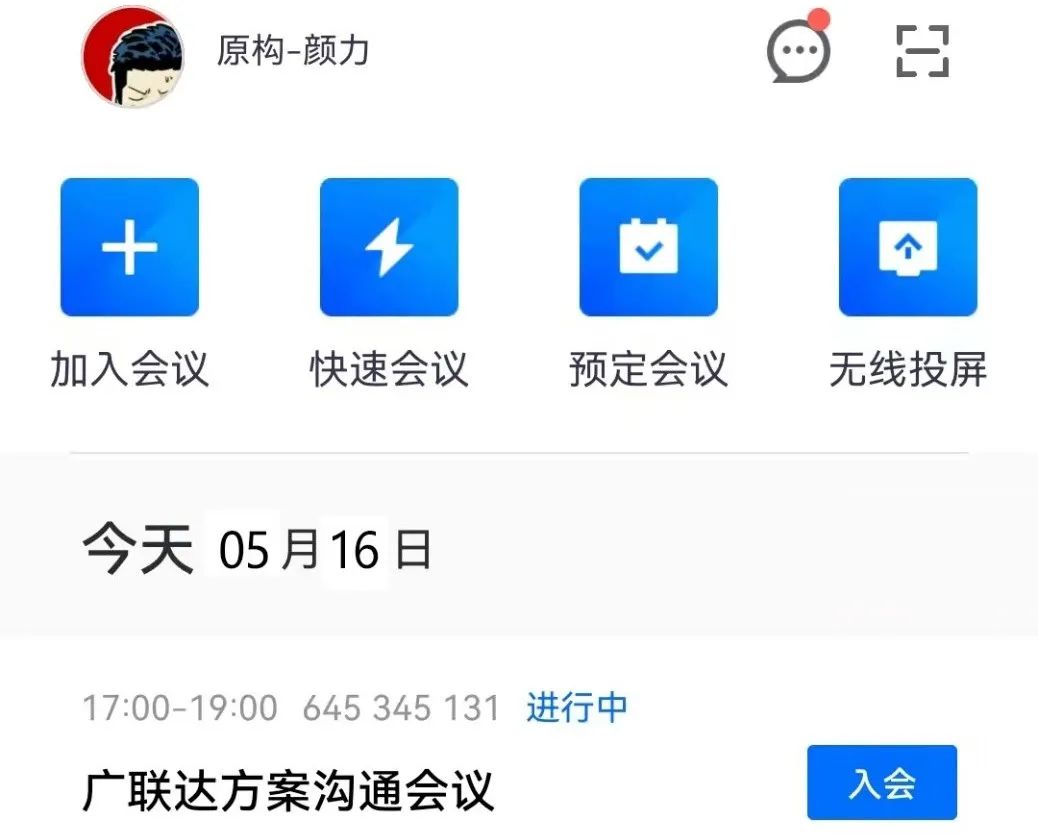Tap 入会 to join the ongoing meeting
Image resolution: width=1038 pixels, height=838 pixels.
[881, 783]
